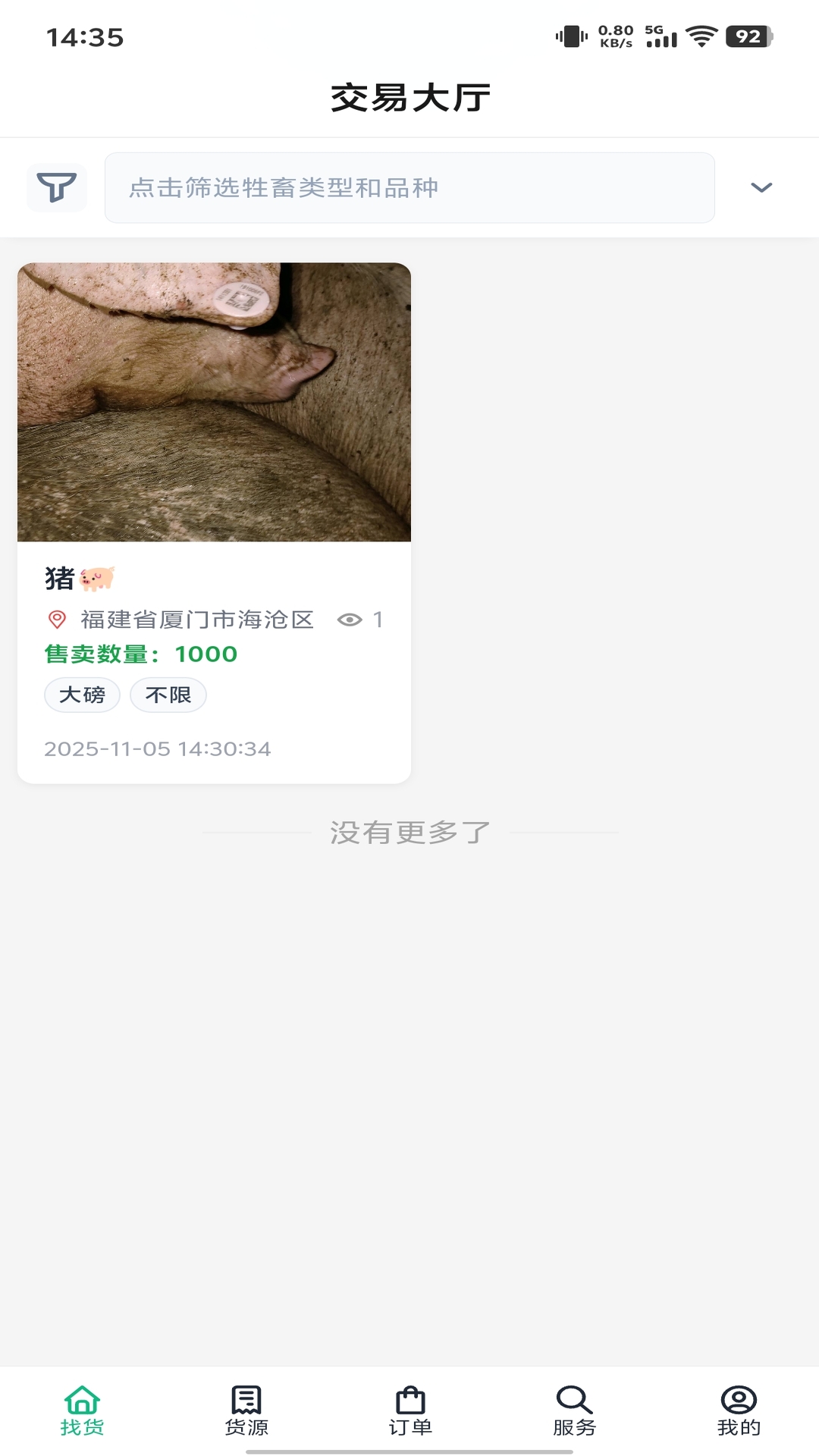
Task: Expand the filter chevron dropdown
Action: coord(761,187)
